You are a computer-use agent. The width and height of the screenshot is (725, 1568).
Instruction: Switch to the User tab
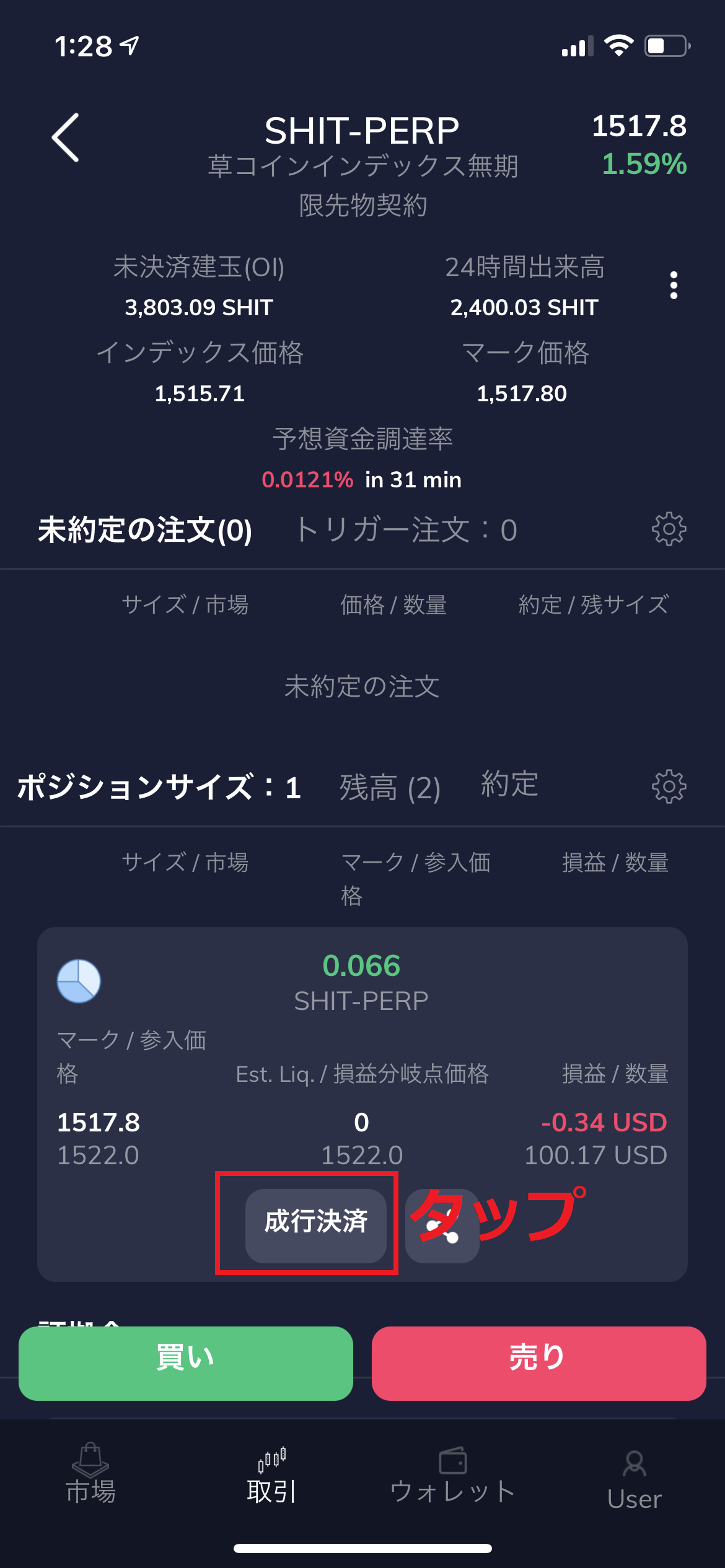click(x=634, y=1479)
